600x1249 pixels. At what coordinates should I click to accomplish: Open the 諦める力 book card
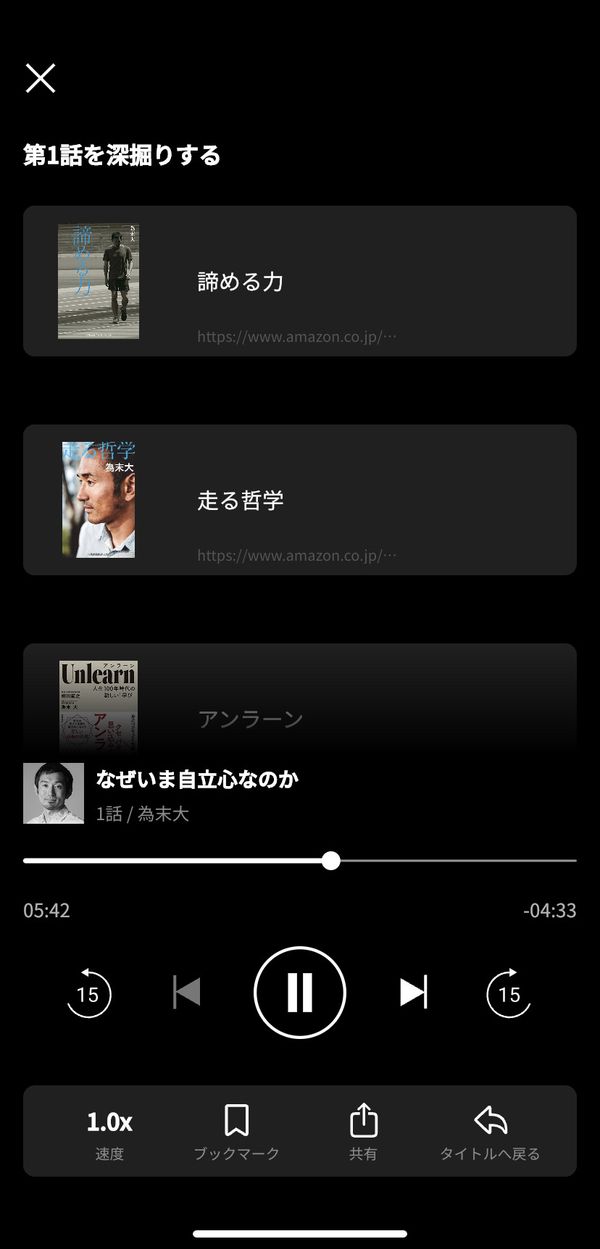click(300, 281)
